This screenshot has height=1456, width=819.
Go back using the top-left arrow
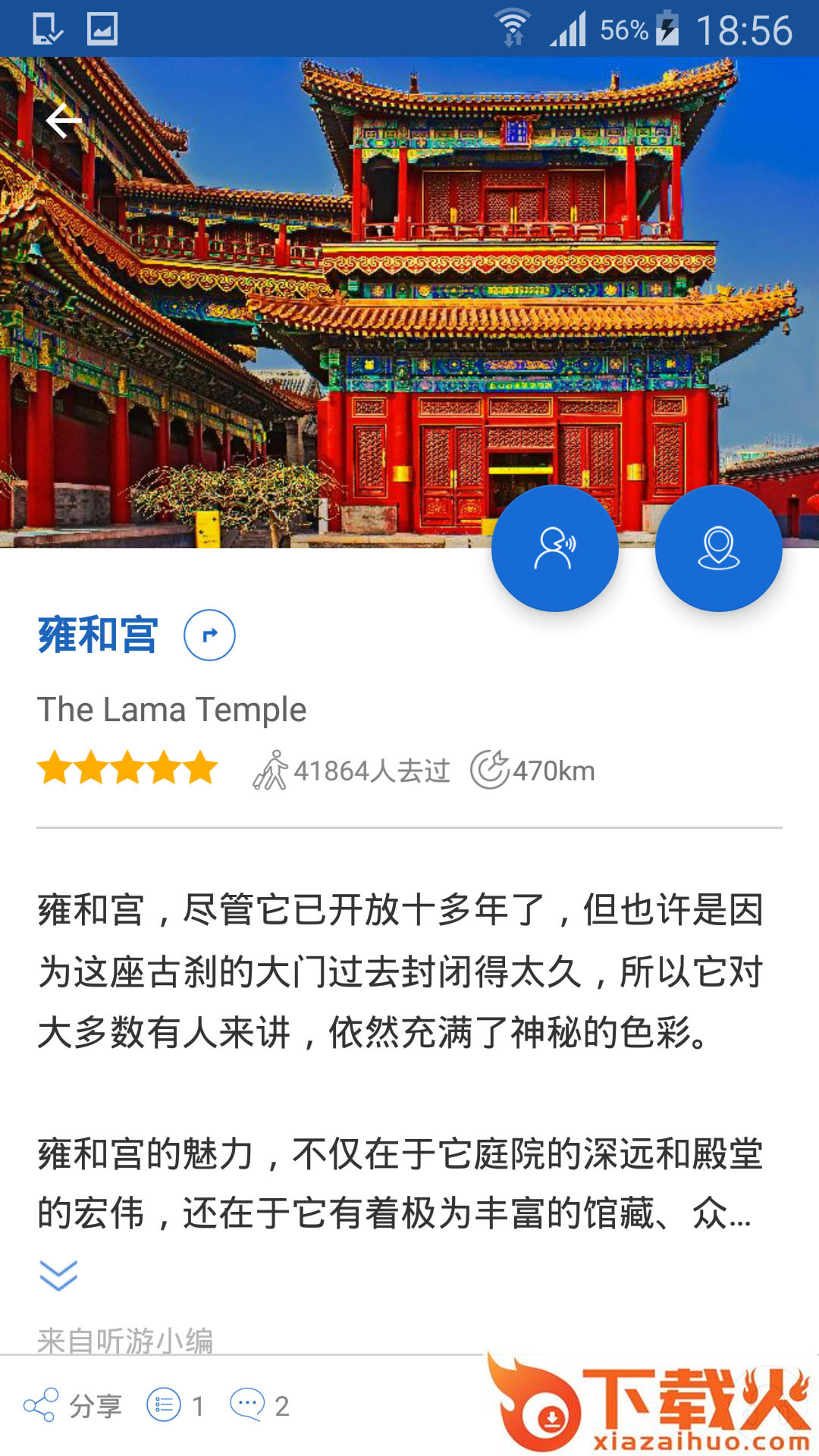click(x=64, y=121)
